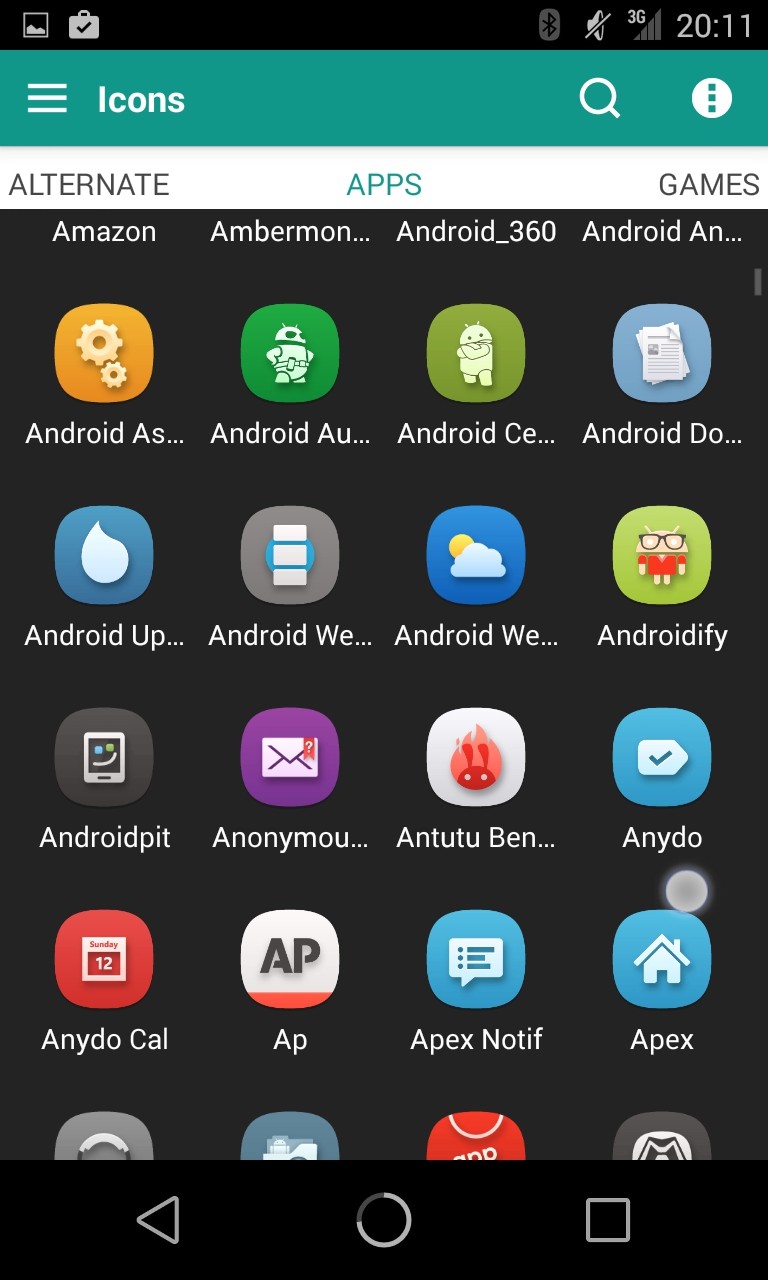Open the Android Update droplet icon
Image resolution: width=768 pixels, height=1280 pixels.
point(104,555)
